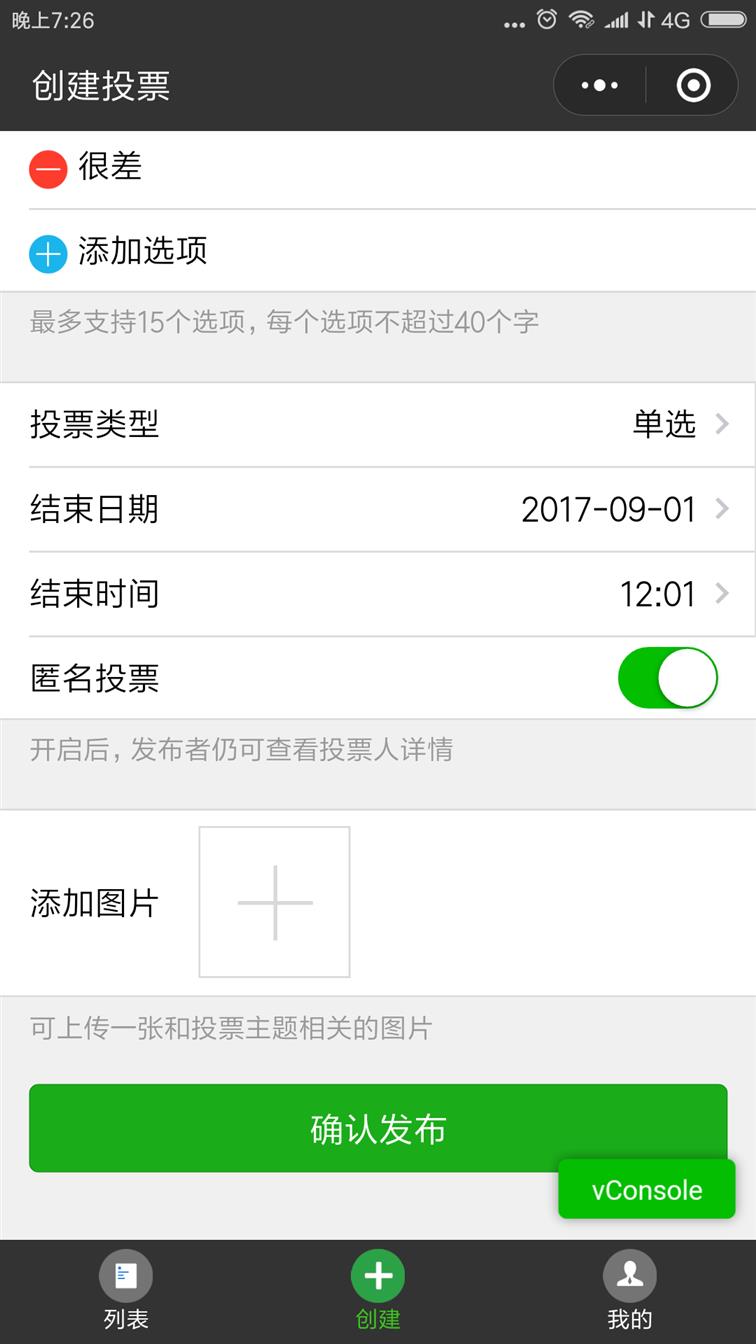The height and width of the screenshot is (1344, 756).
Task: Remove the 很差 option with red minus
Action: [47, 170]
